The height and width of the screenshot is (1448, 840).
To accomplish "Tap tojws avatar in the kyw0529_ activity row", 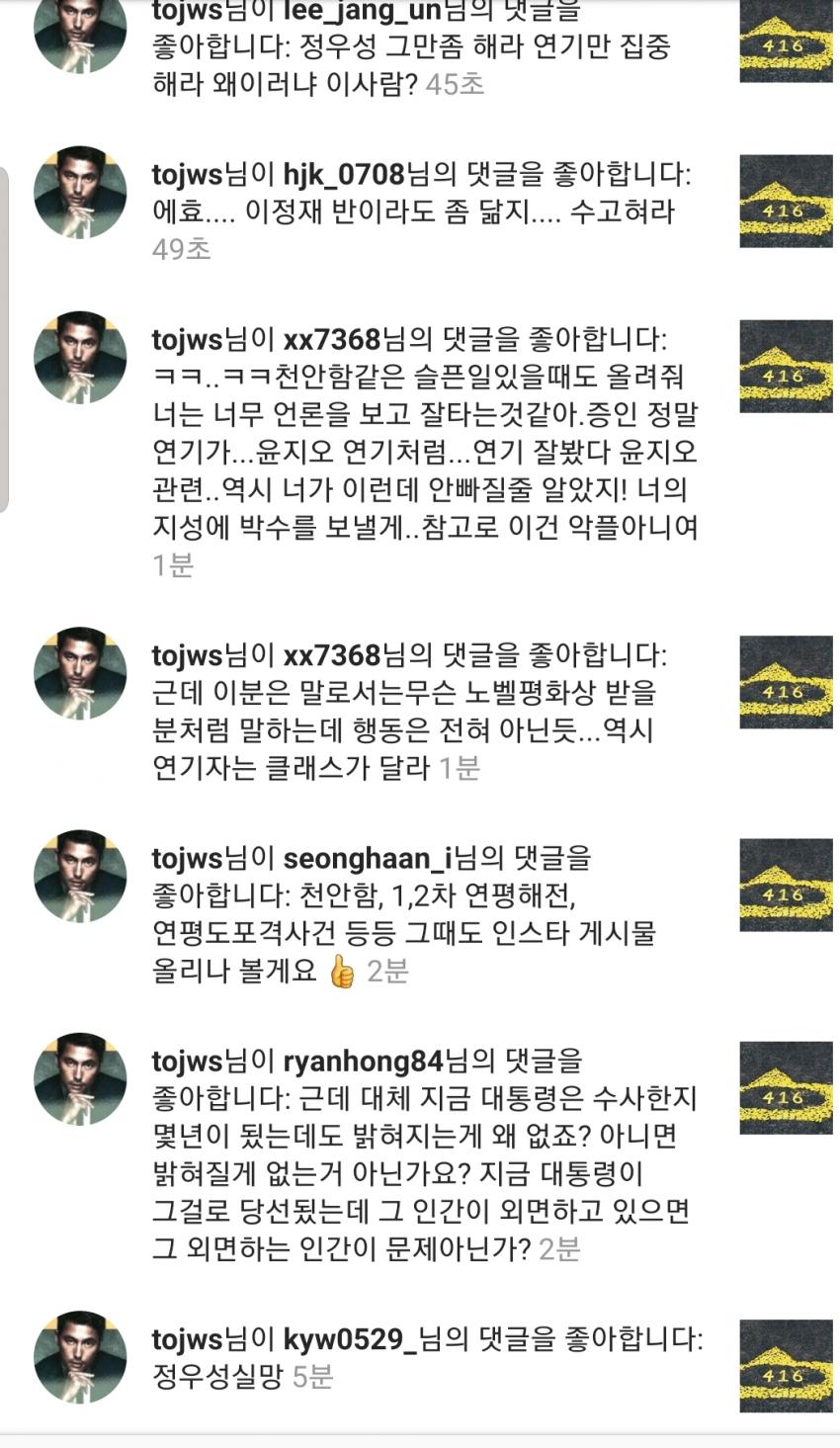I will pyautogui.click(x=80, y=1357).
